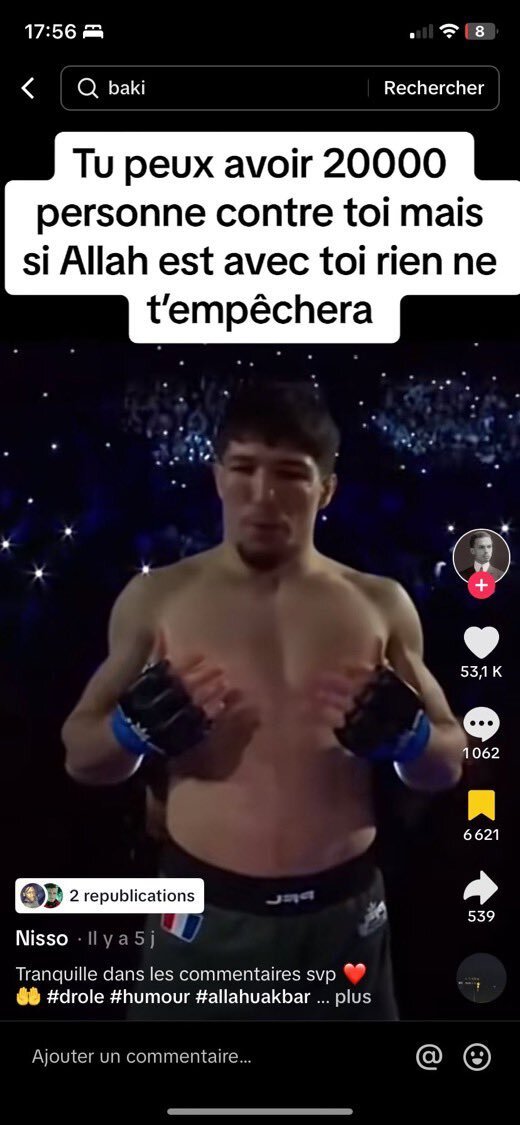Expand the caption with "plus"

click(x=353, y=997)
